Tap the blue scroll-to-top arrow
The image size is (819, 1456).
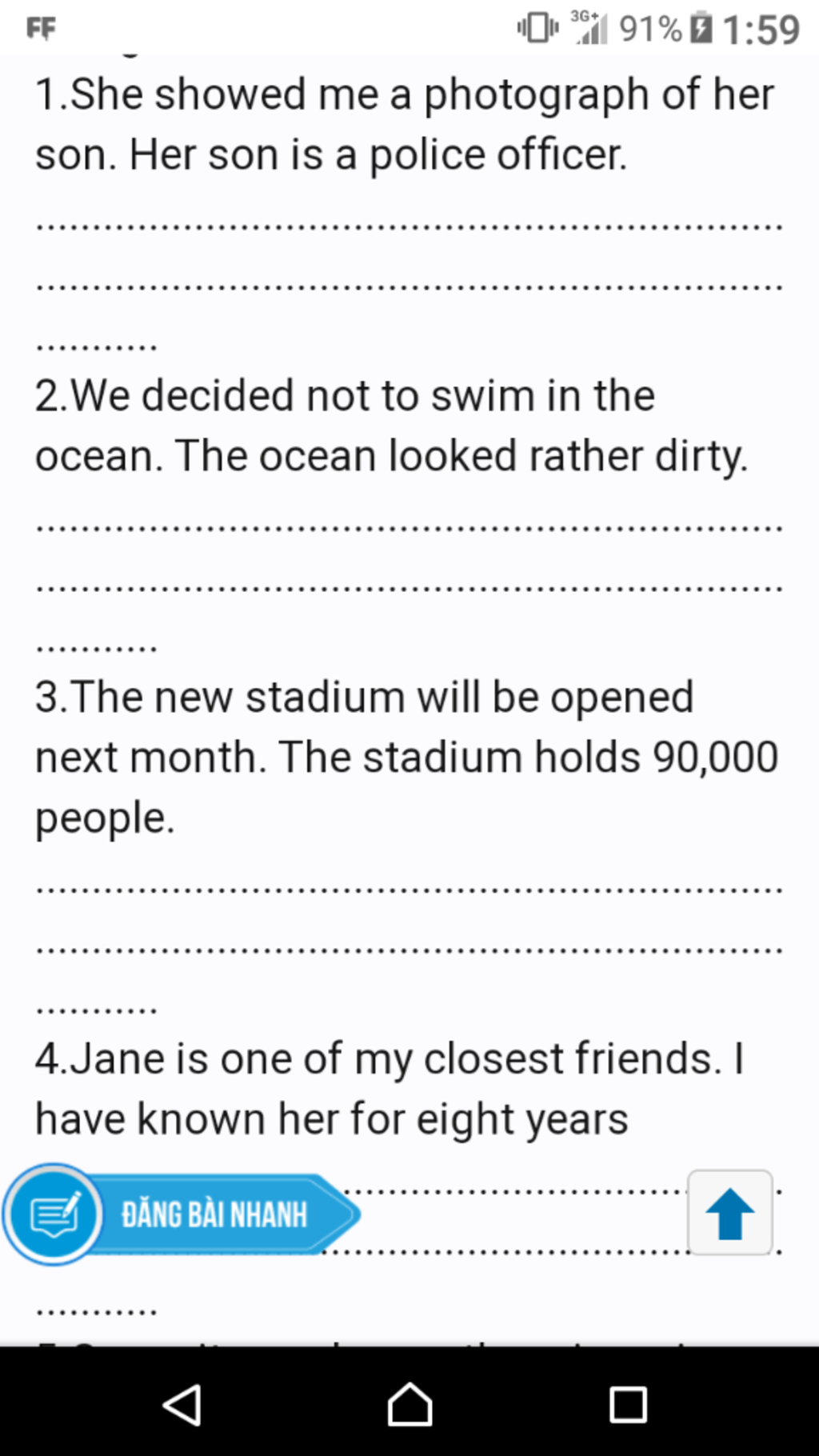tap(729, 1213)
